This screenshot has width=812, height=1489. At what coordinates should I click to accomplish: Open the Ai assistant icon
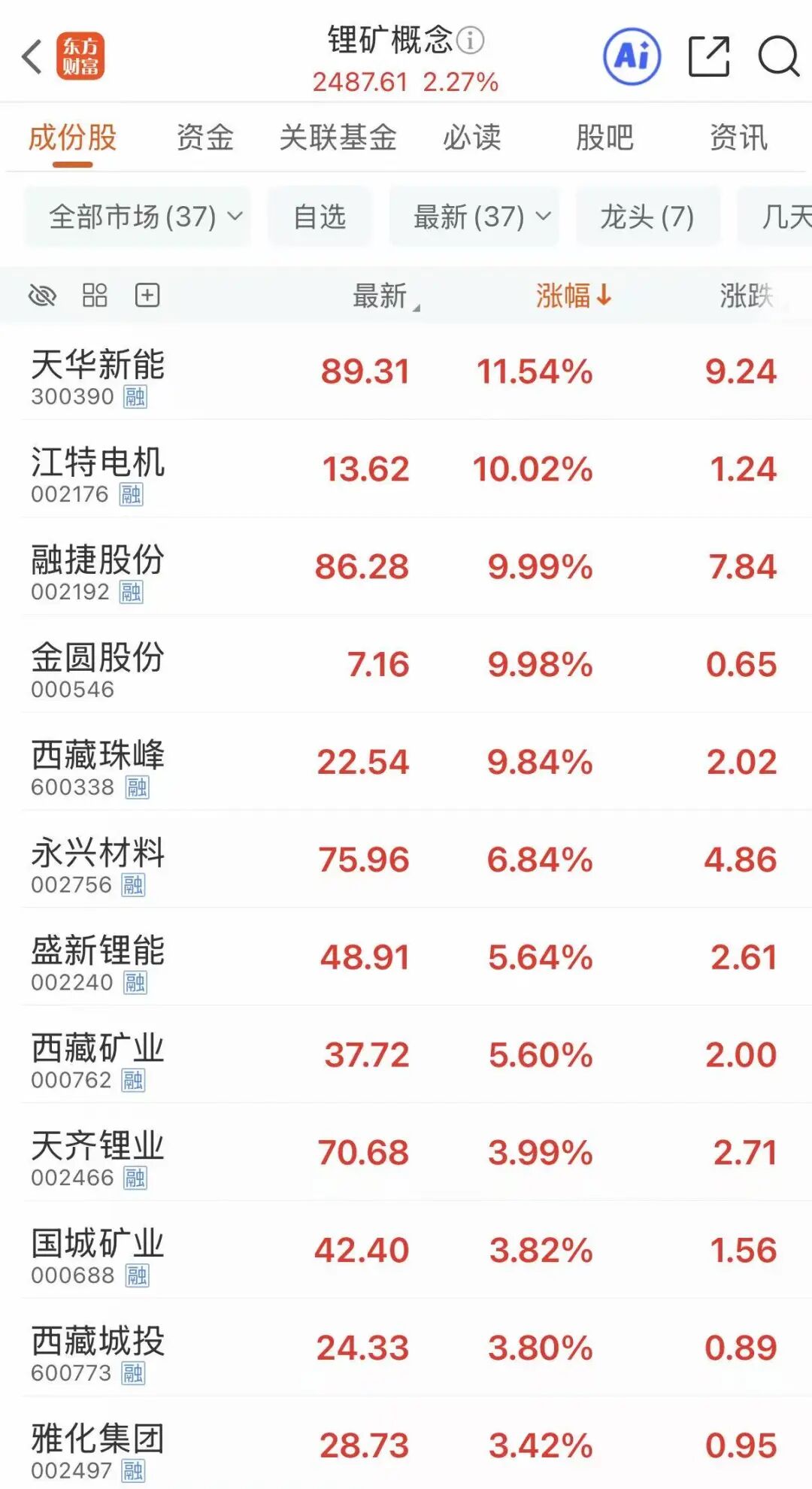[x=632, y=56]
